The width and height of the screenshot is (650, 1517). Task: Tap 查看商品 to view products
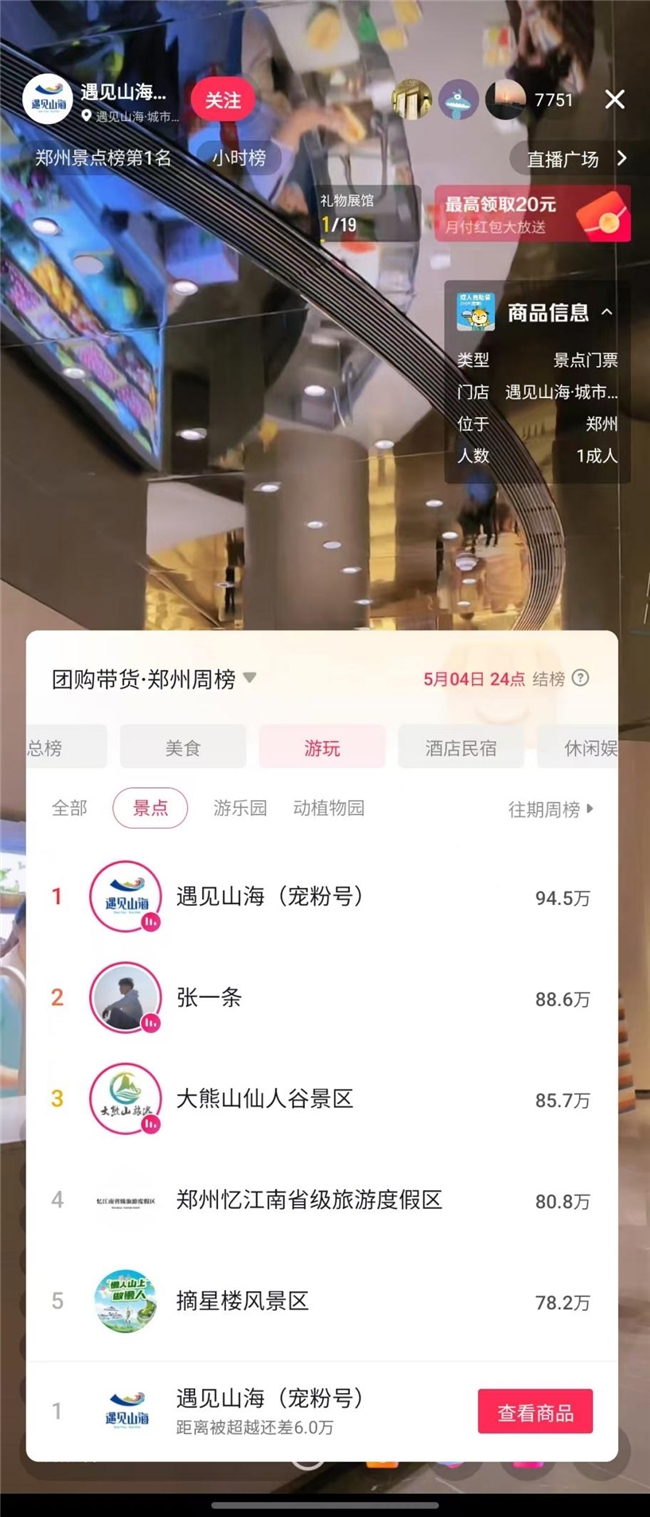coord(535,1412)
